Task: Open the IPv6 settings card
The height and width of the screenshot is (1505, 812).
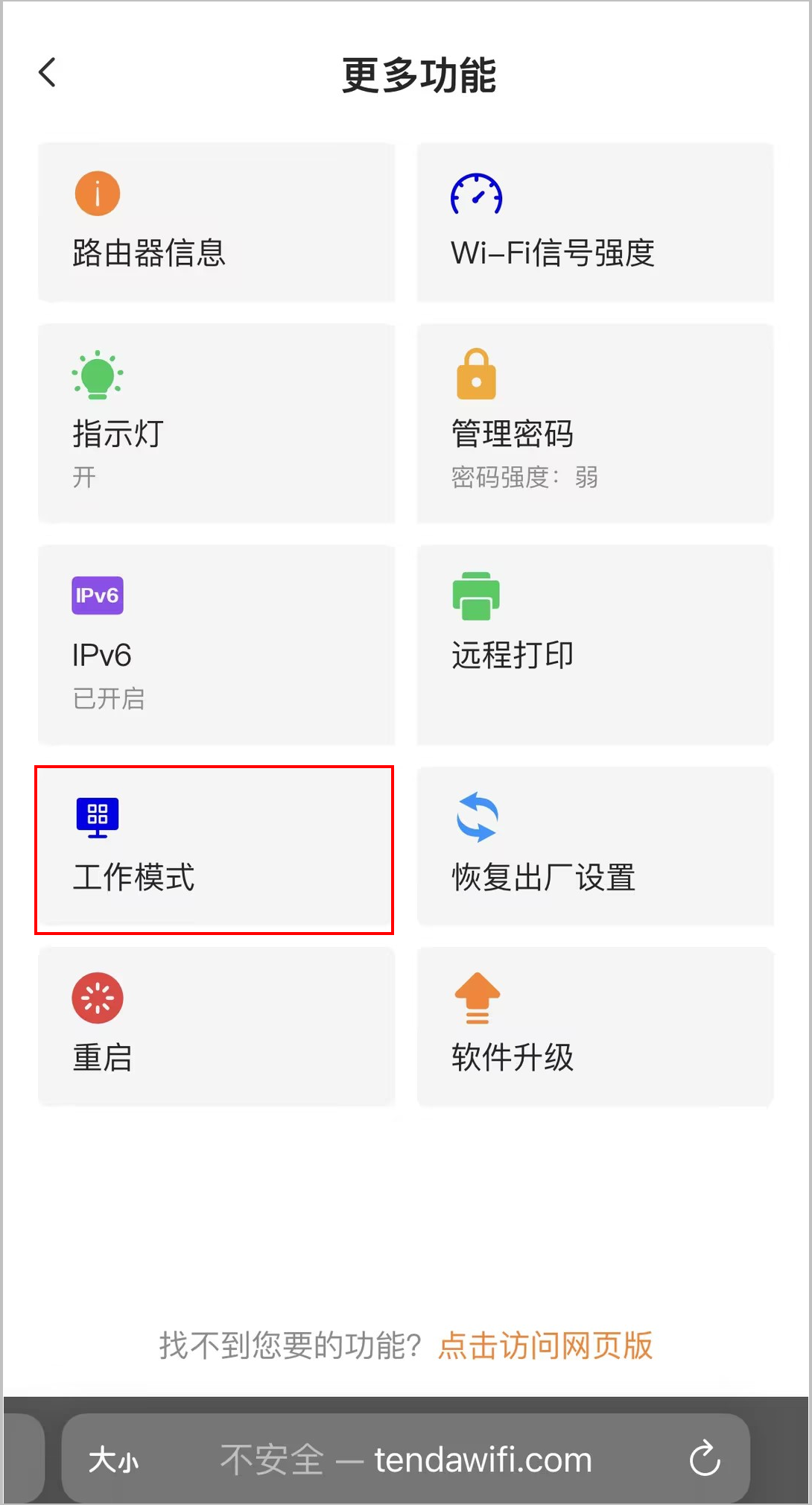Action: pos(216,645)
